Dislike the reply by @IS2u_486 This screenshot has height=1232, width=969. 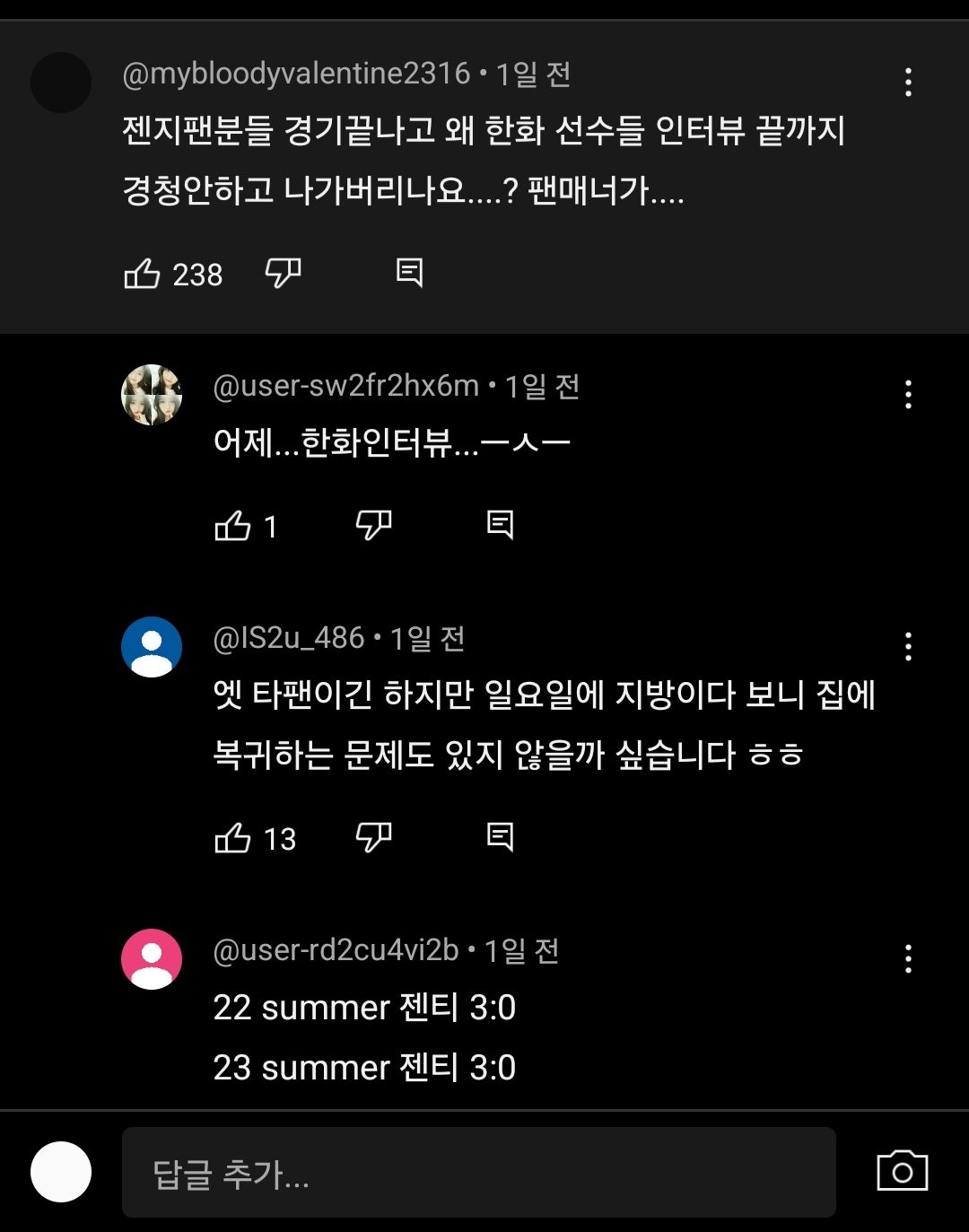coord(373,838)
